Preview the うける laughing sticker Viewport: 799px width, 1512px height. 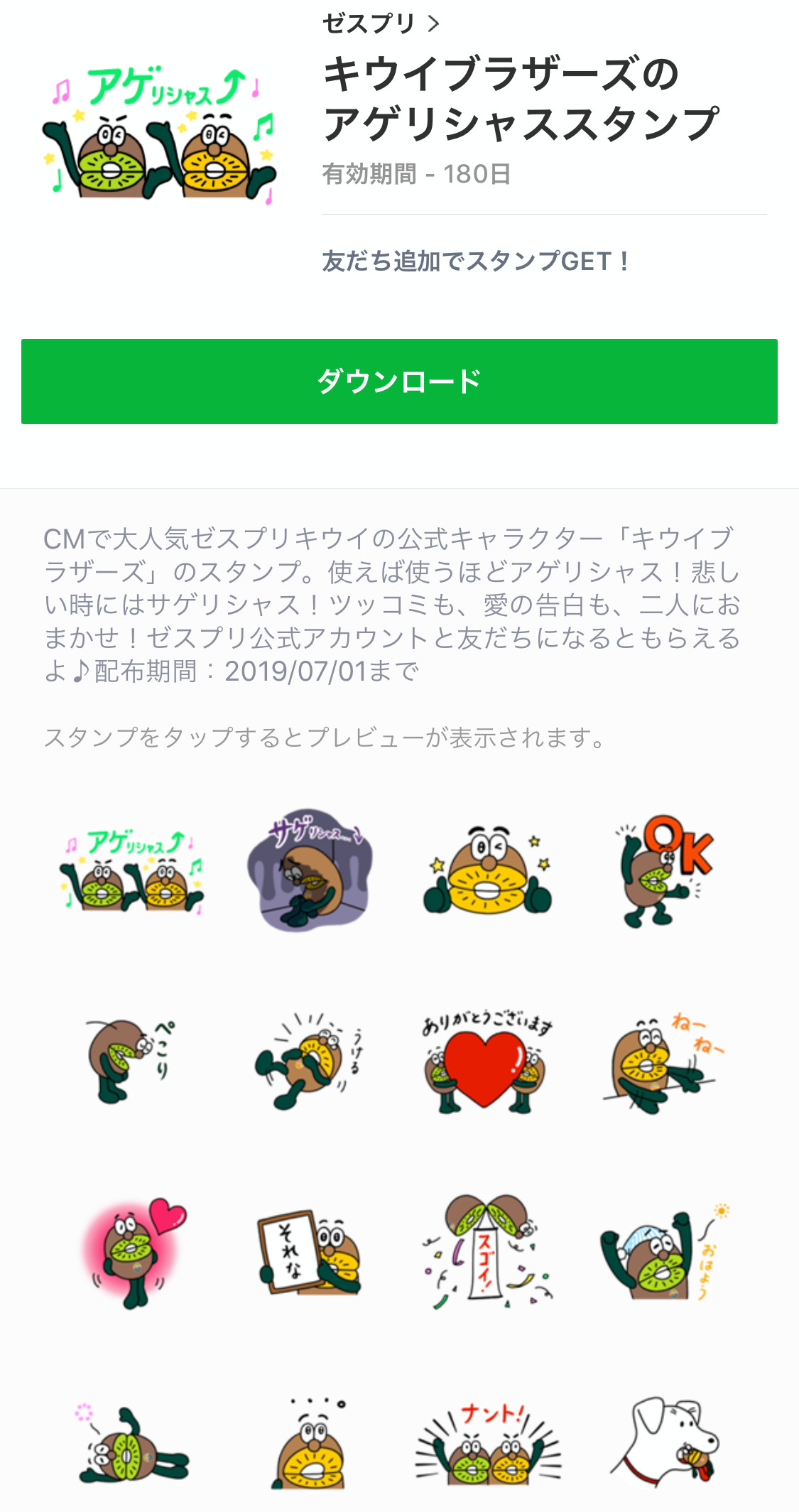coord(310,1060)
